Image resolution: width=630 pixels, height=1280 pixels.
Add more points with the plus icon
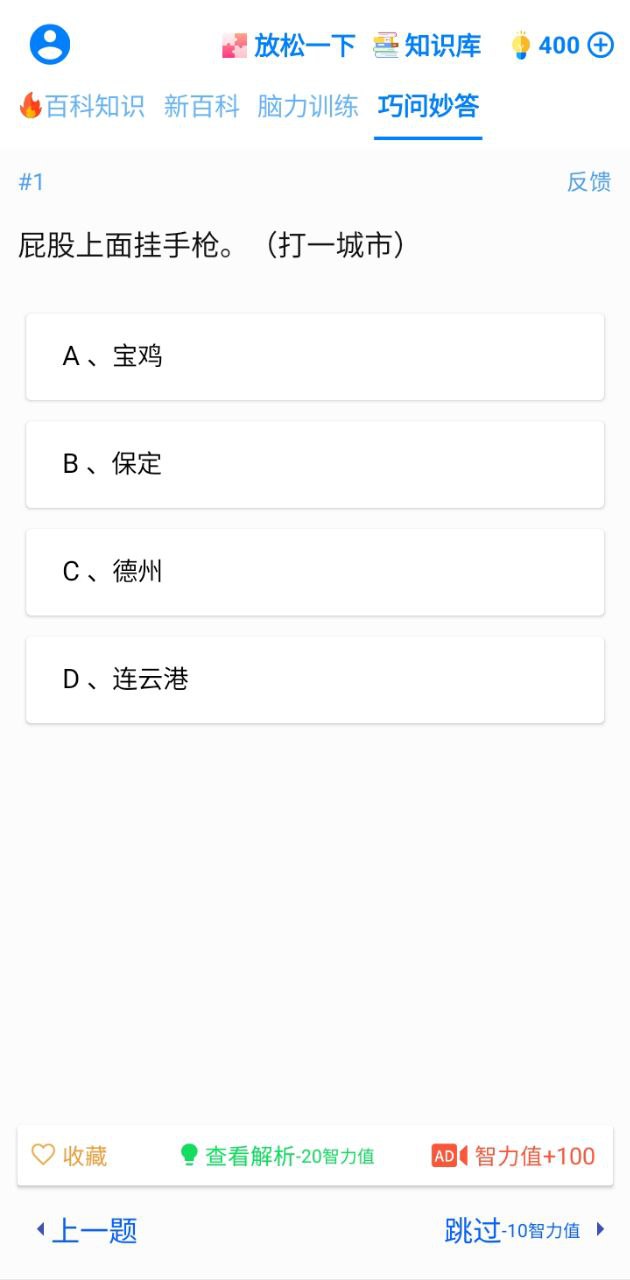pyautogui.click(x=600, y=45)
